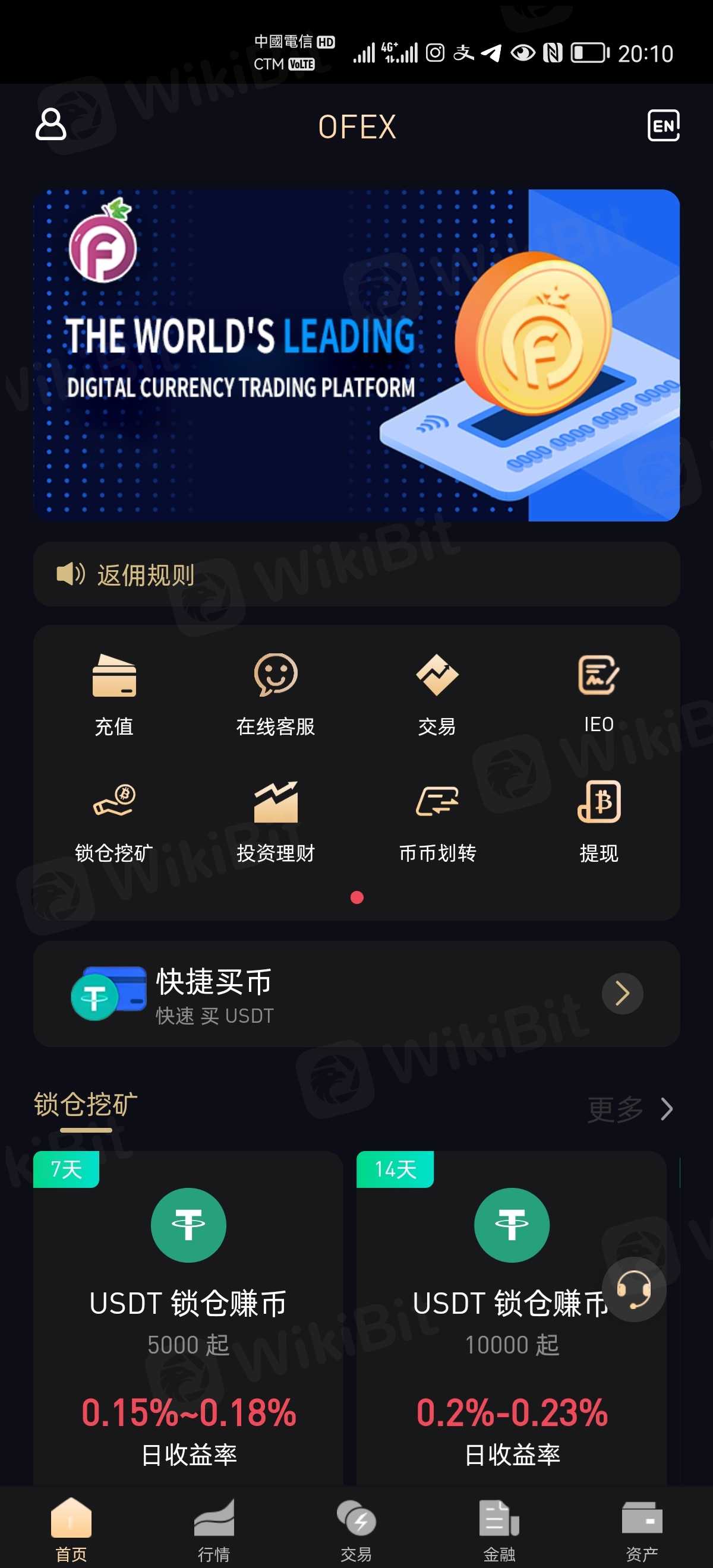713x1568 pixels.
Task: Tap the floating headset support button
Action: click(634, 1289)
